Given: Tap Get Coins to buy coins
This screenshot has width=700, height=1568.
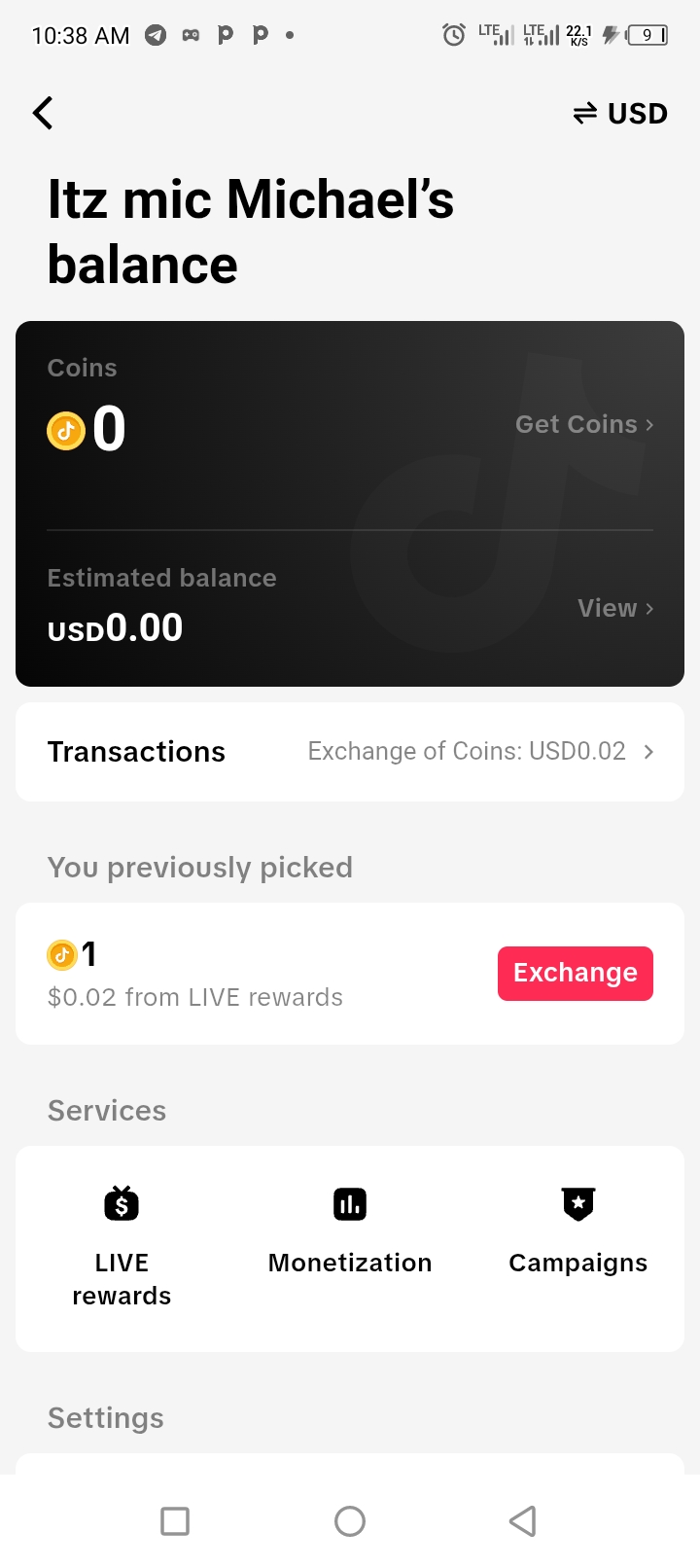Looking at the screenshot, I should [x=583, y=424].
